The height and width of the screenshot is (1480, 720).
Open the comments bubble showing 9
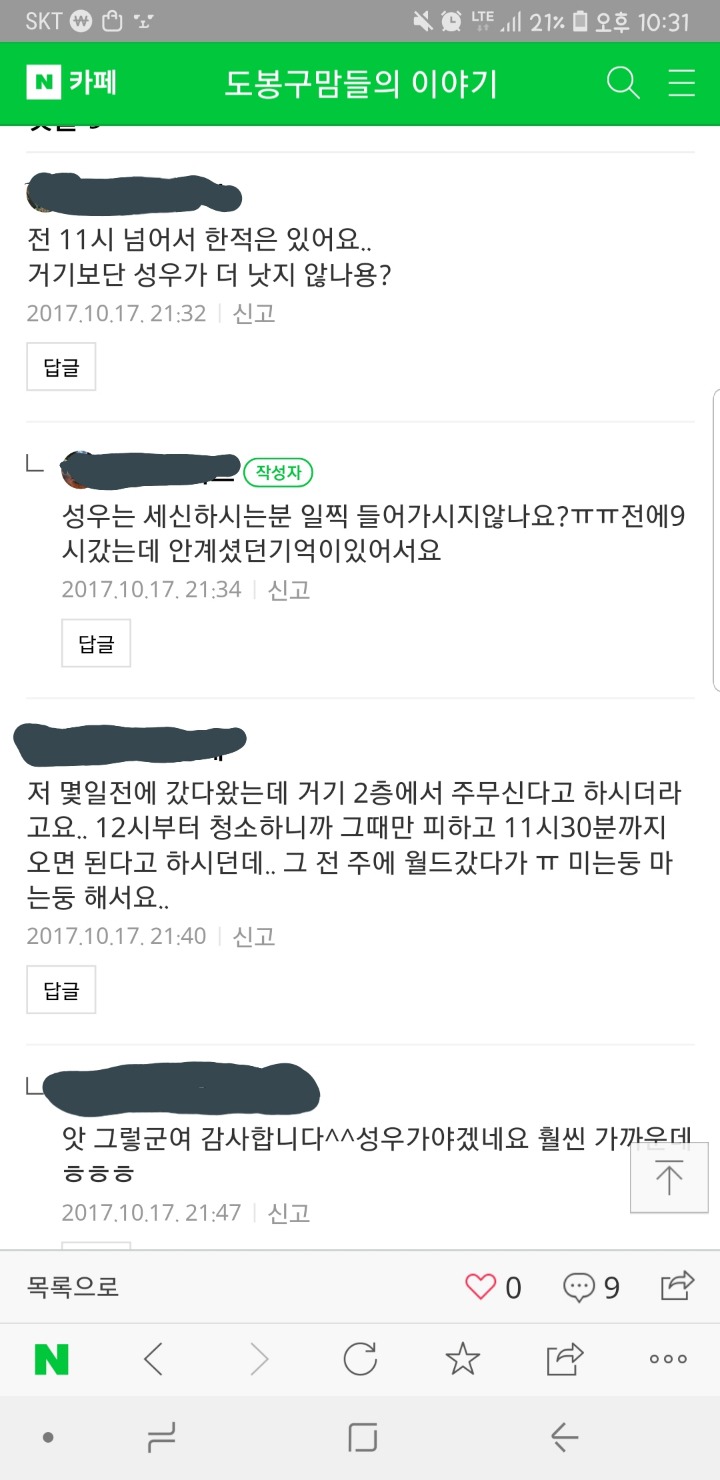[x=579, y=1287]
